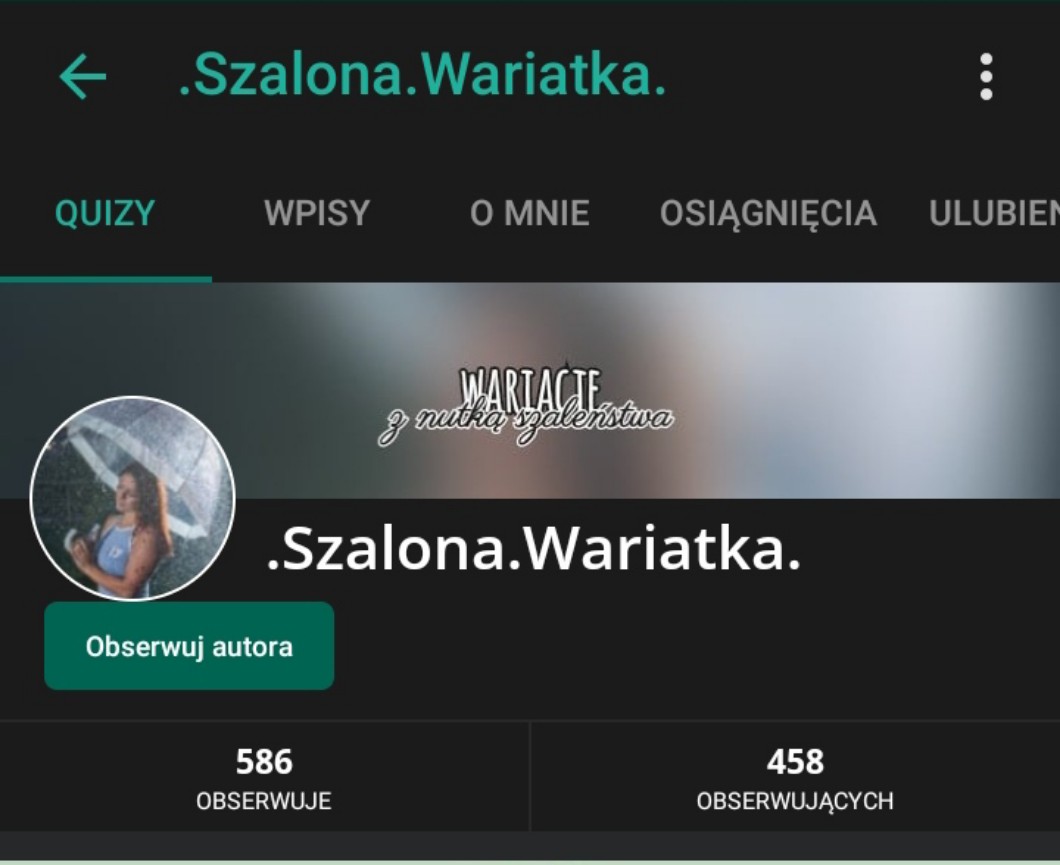Open the round profile avatar picture

132,499
